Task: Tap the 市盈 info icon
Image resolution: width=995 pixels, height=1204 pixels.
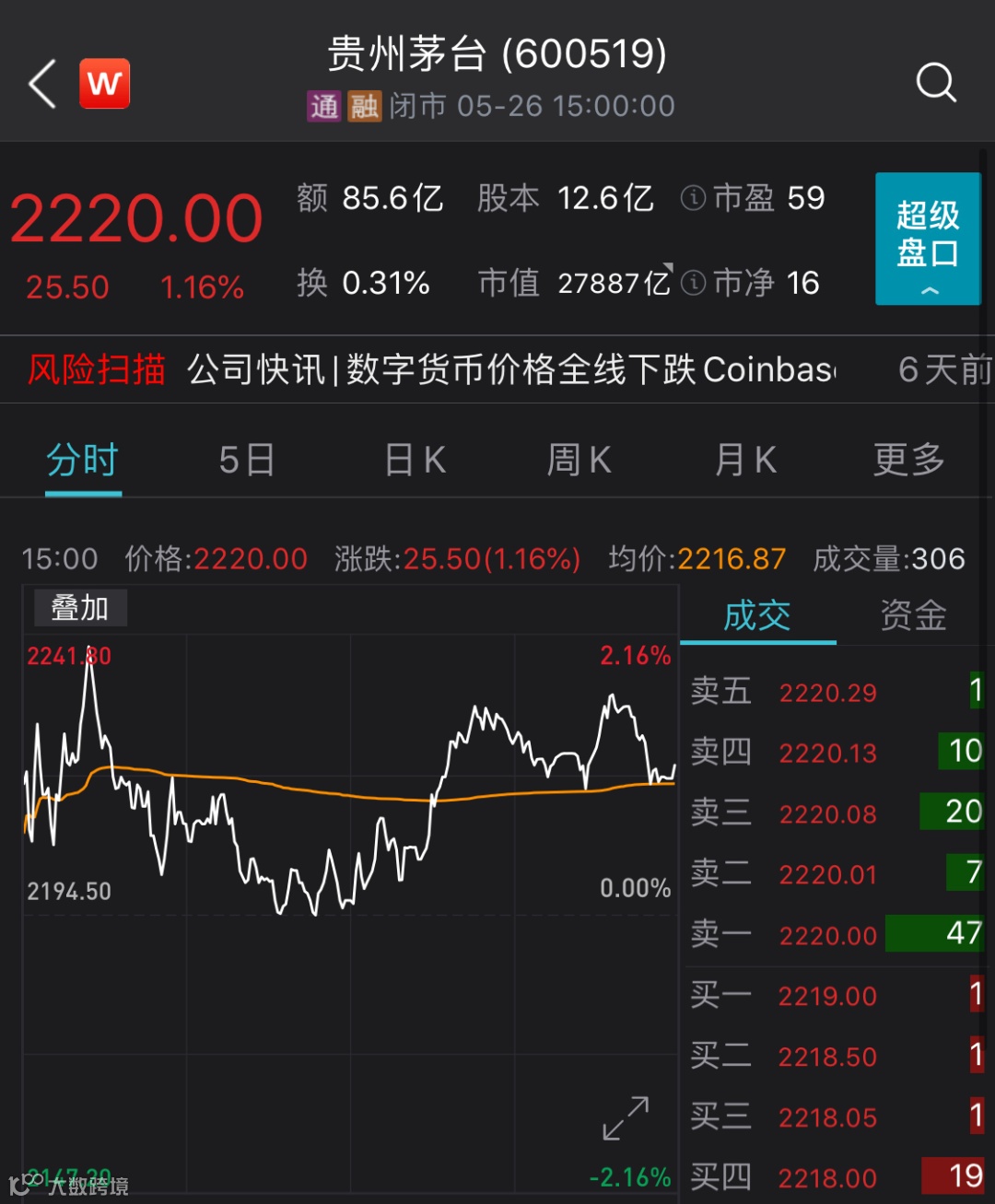Action: point(693,198)
